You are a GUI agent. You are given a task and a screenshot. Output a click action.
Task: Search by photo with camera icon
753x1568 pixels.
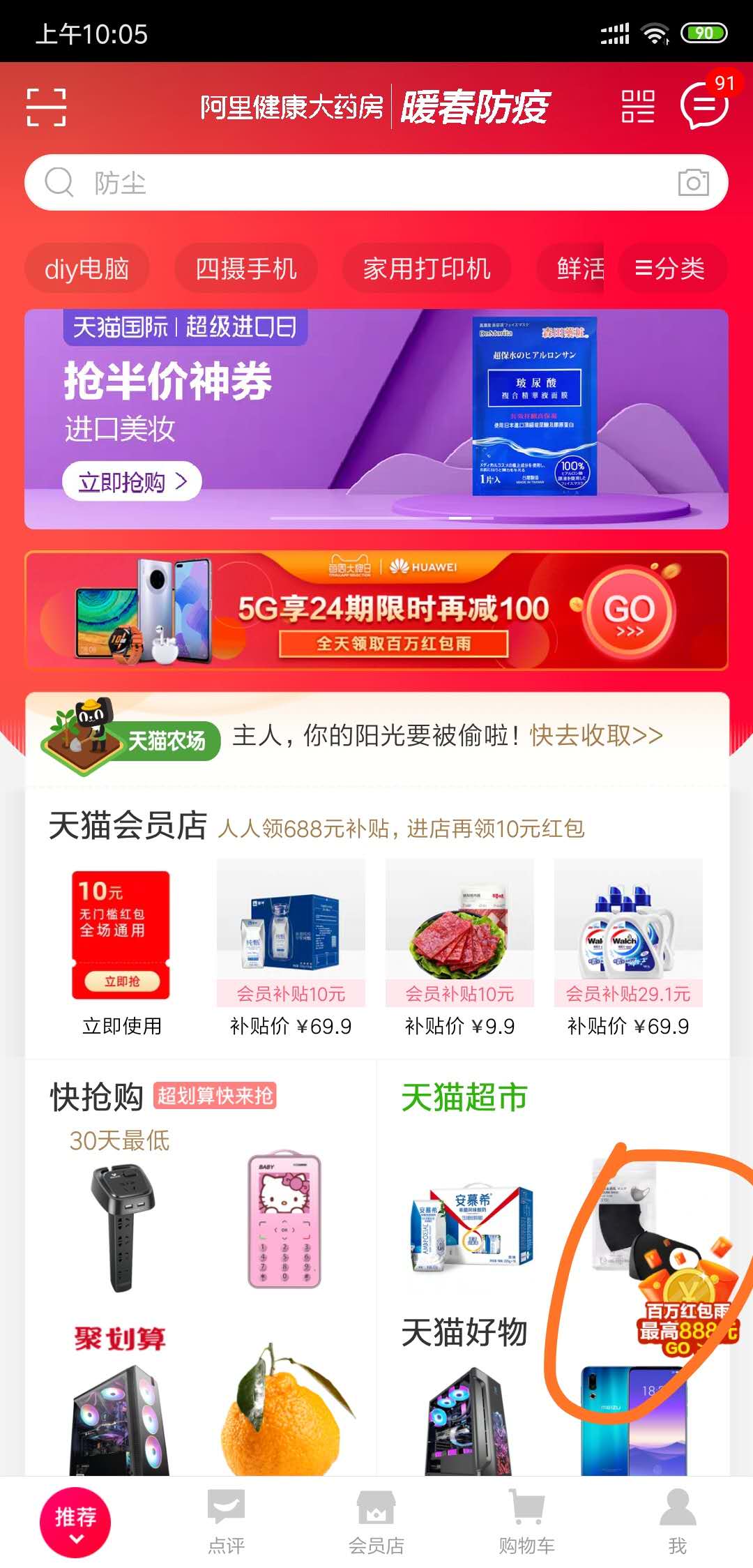pos(693,183)
